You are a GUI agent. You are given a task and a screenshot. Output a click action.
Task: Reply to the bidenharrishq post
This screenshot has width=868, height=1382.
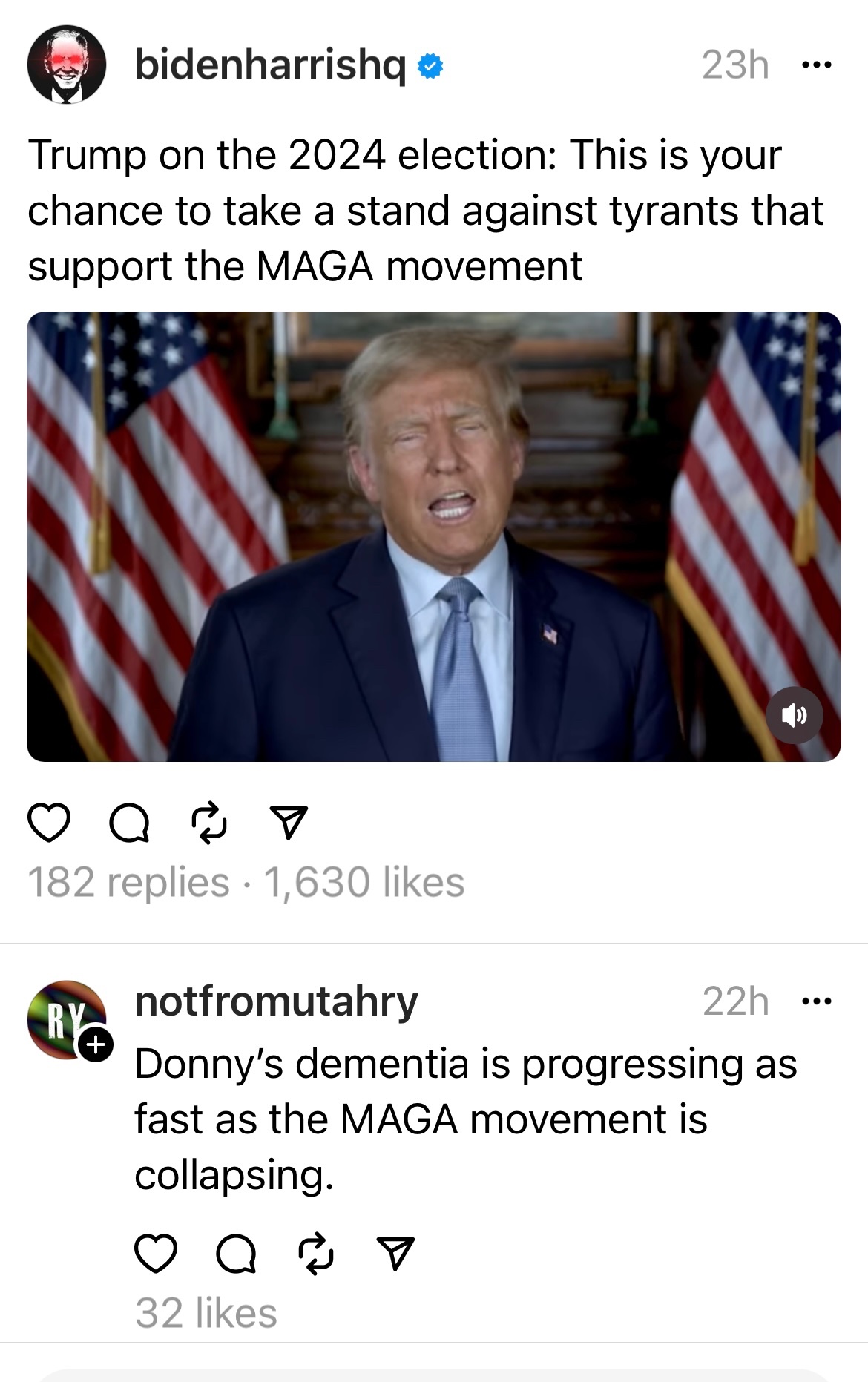[129, 823]
